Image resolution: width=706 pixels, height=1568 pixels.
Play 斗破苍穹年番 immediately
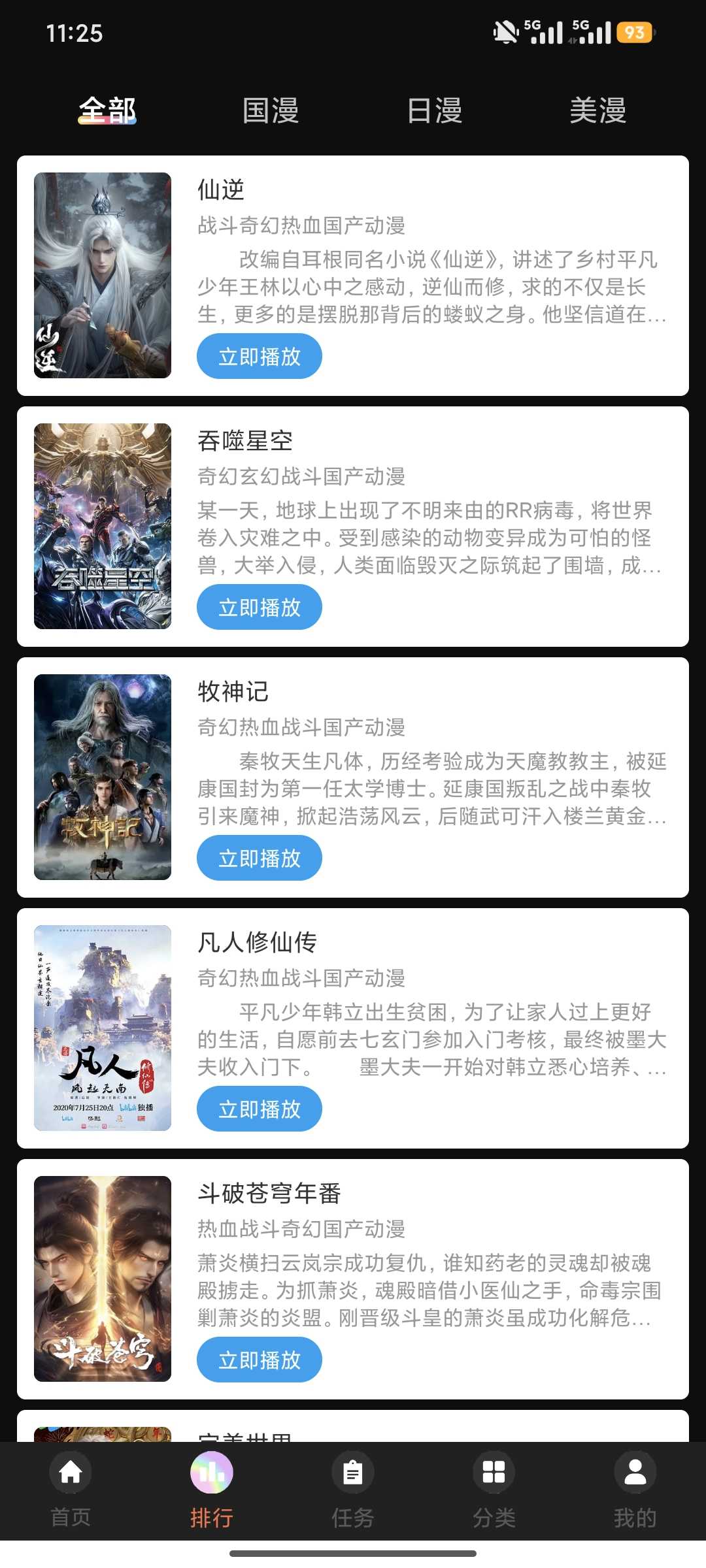click(x=260, y=1360)
